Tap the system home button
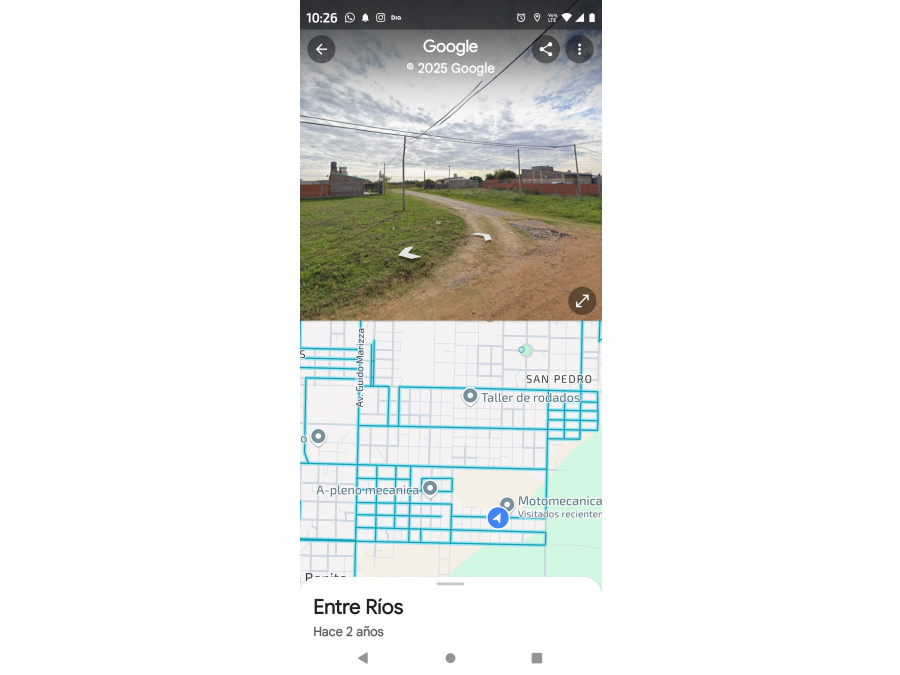 (450, 658)
